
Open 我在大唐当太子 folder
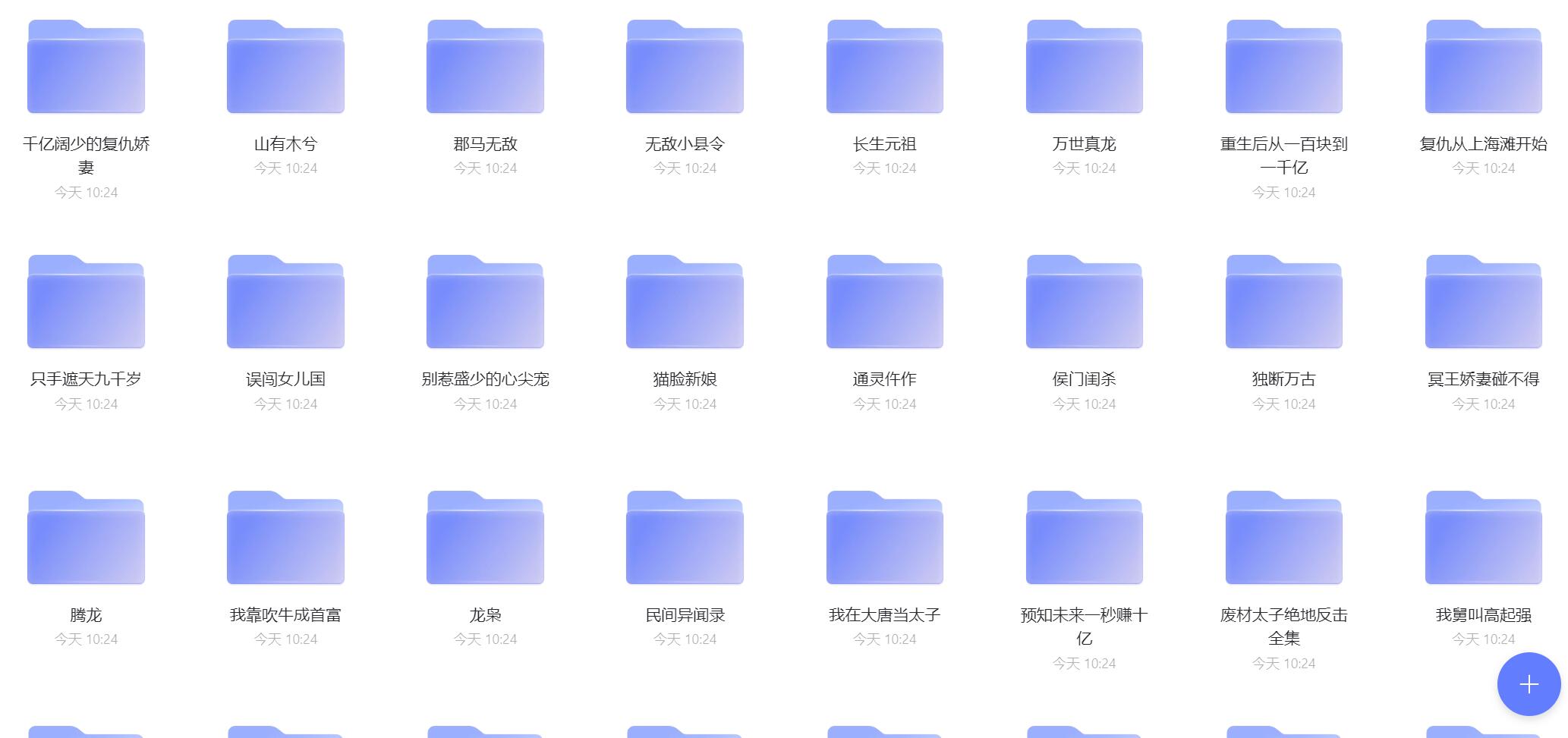point(884,539)
